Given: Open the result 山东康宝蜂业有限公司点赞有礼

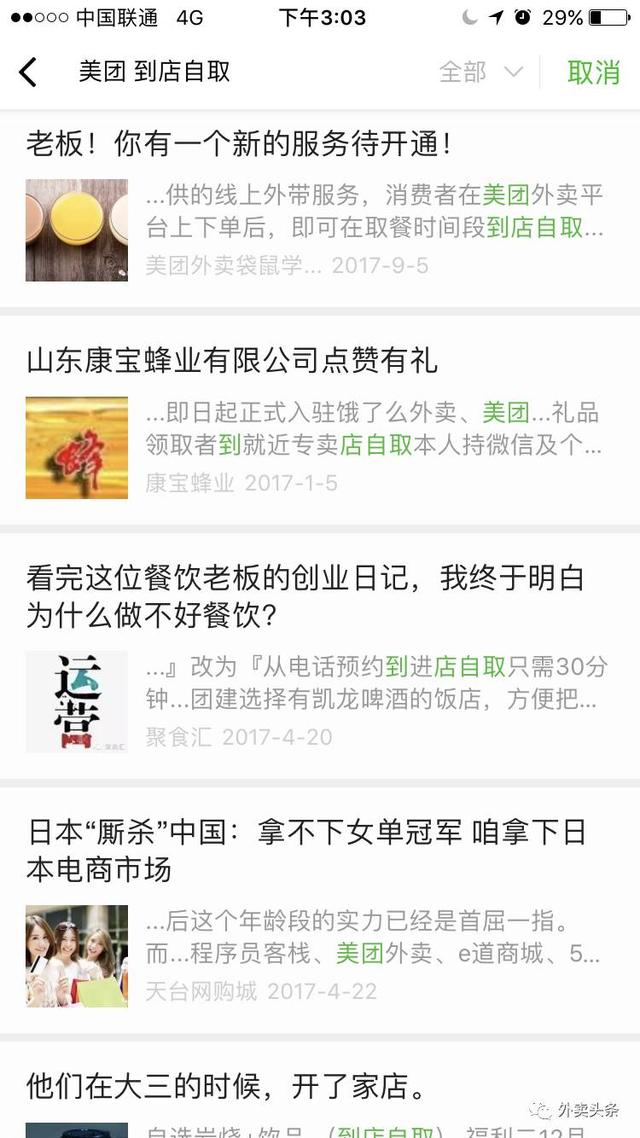Looking at the screenshot, I should point(232,361).
